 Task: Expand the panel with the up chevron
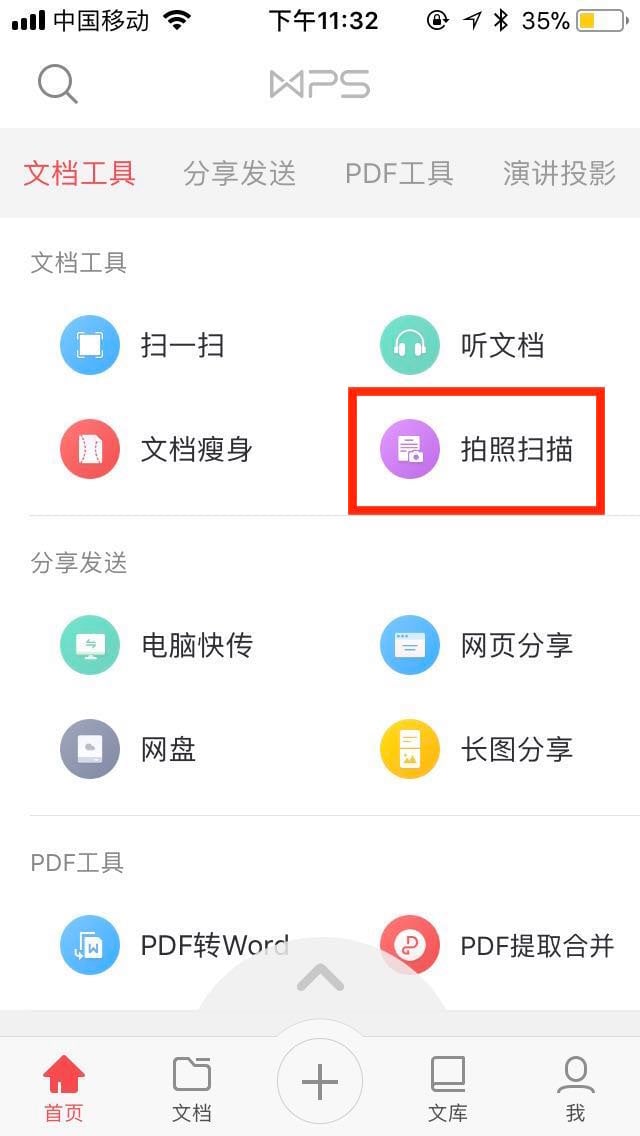click(320, 978)
